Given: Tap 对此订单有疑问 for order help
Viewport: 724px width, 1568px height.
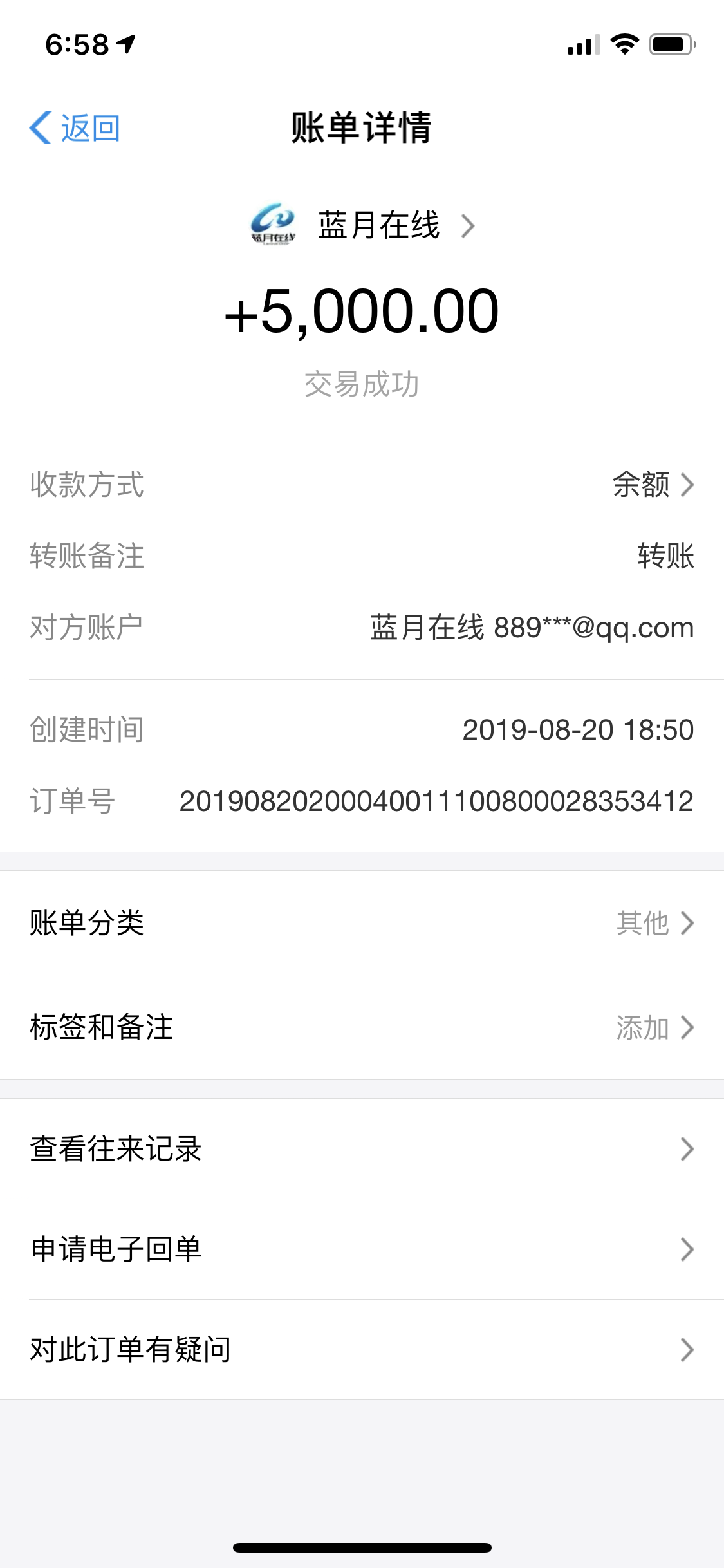Looking at the screenshot, I should [x=362, y=1350].
